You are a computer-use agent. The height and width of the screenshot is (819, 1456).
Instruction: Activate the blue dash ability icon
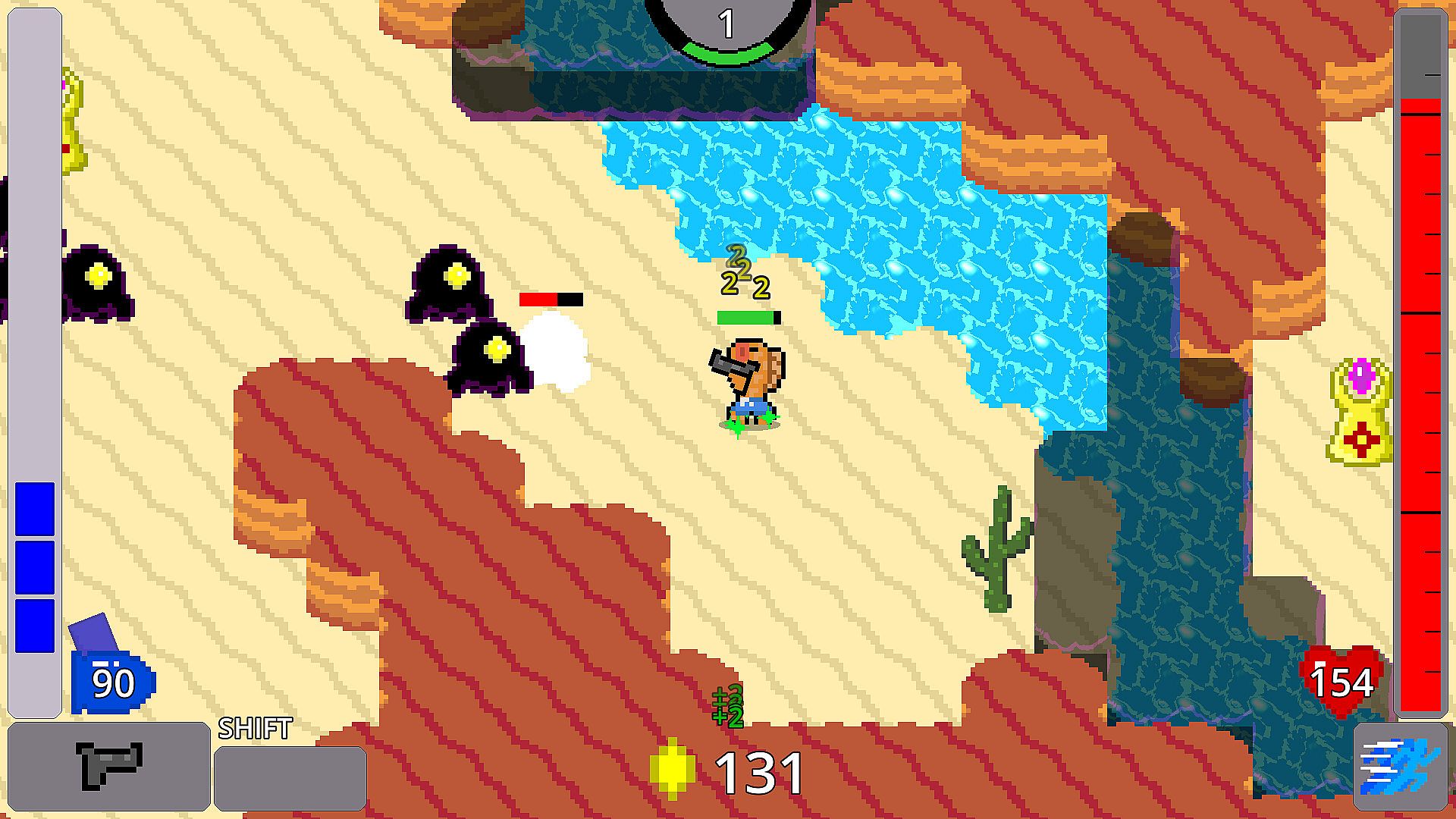click(1400, 766)
